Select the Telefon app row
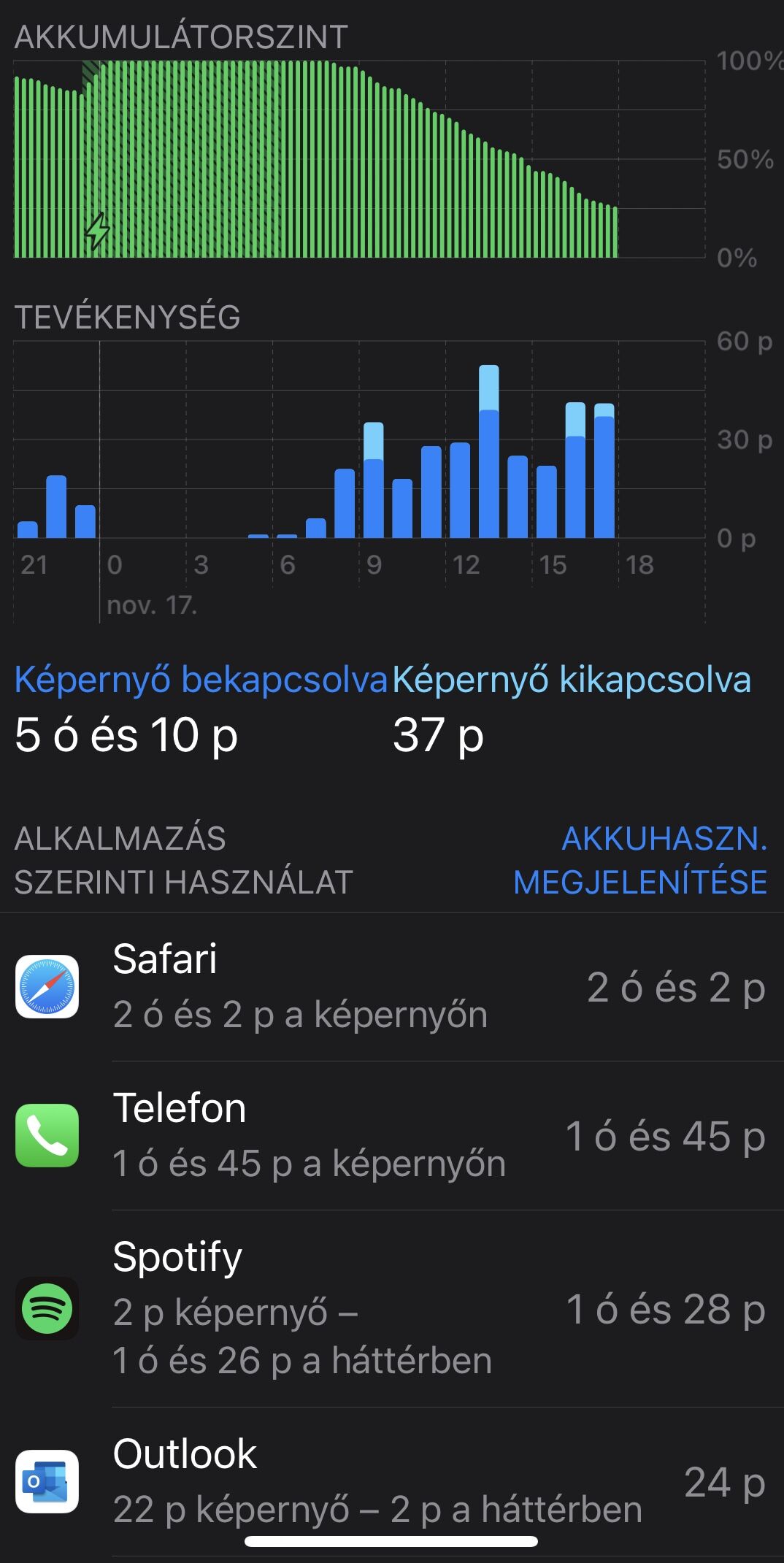 [392, 1136]
